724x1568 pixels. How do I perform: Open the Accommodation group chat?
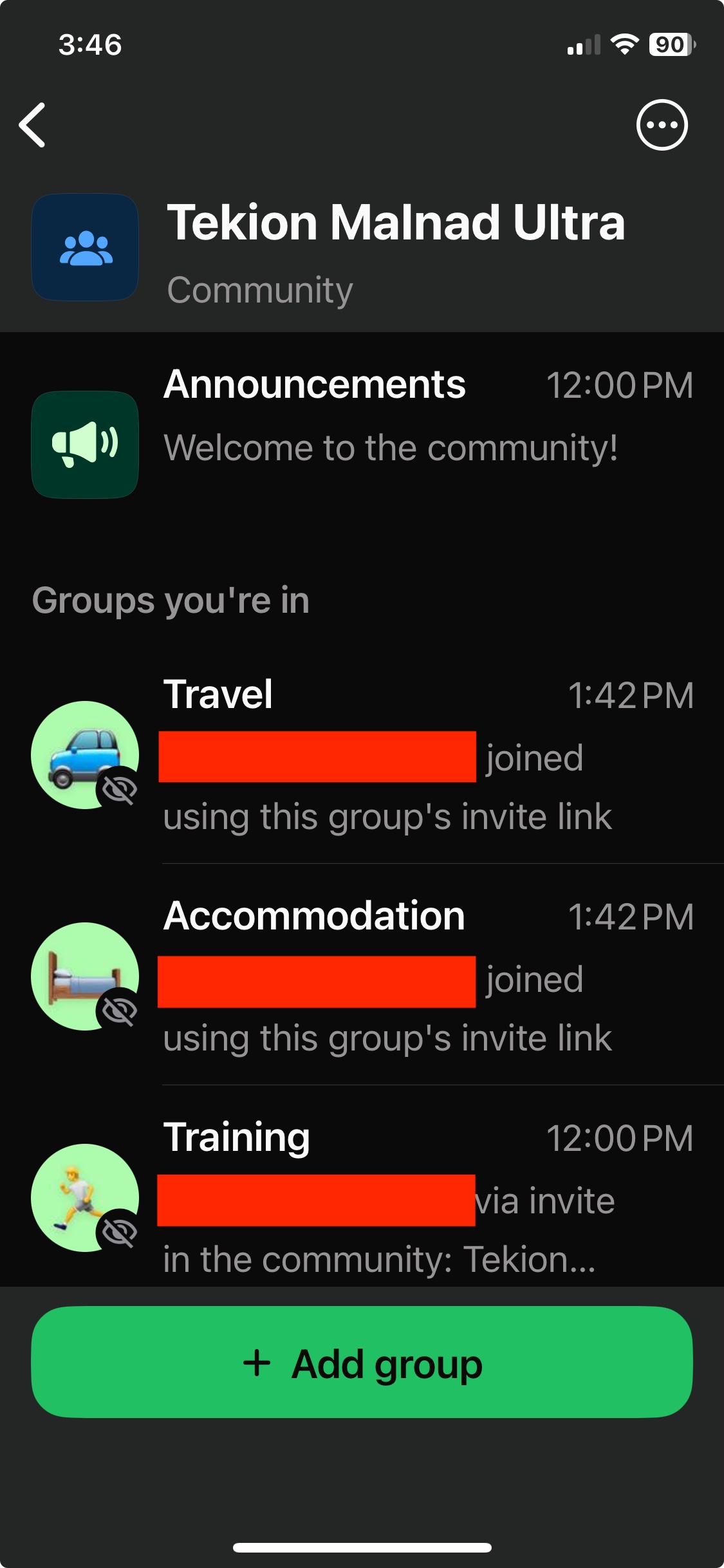362,976
